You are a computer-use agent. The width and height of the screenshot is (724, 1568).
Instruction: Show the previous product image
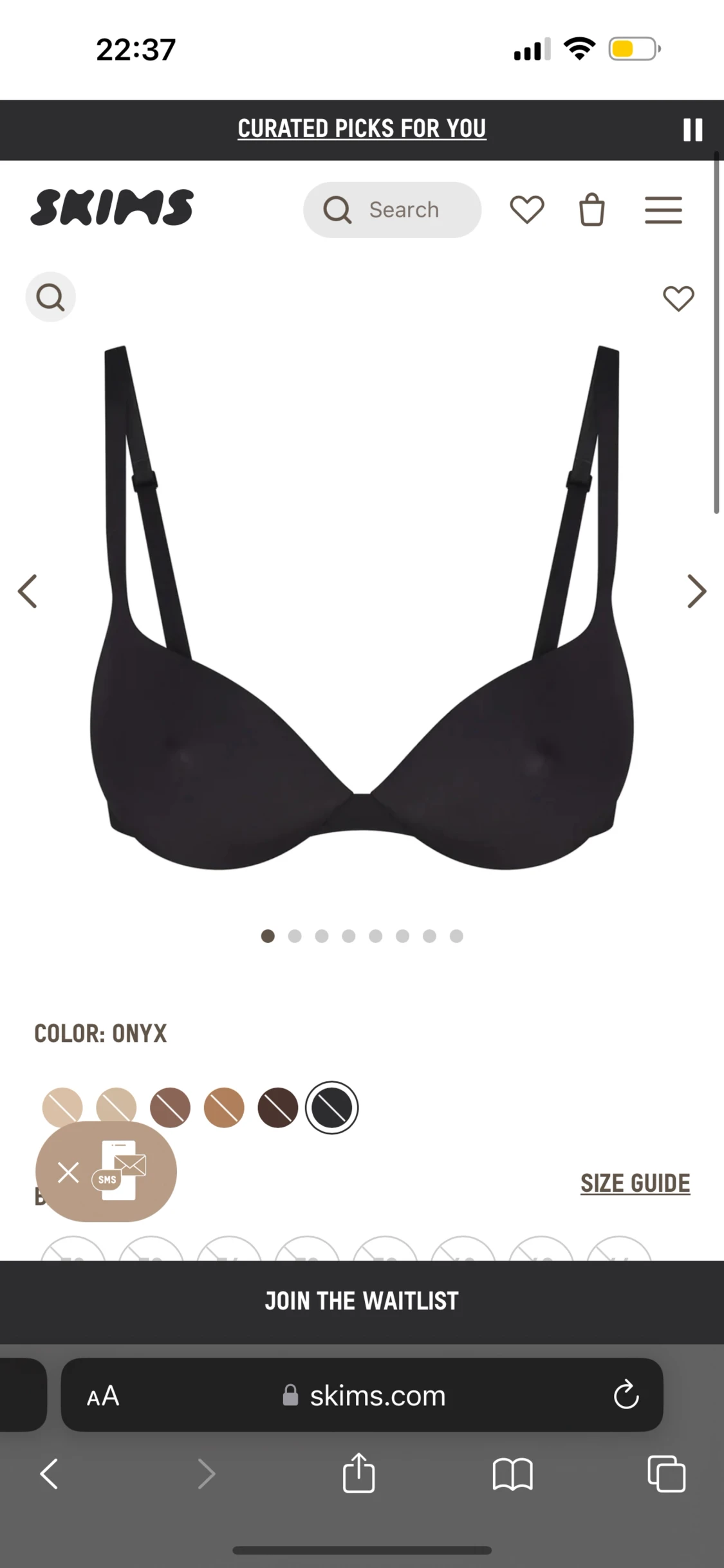28,591
